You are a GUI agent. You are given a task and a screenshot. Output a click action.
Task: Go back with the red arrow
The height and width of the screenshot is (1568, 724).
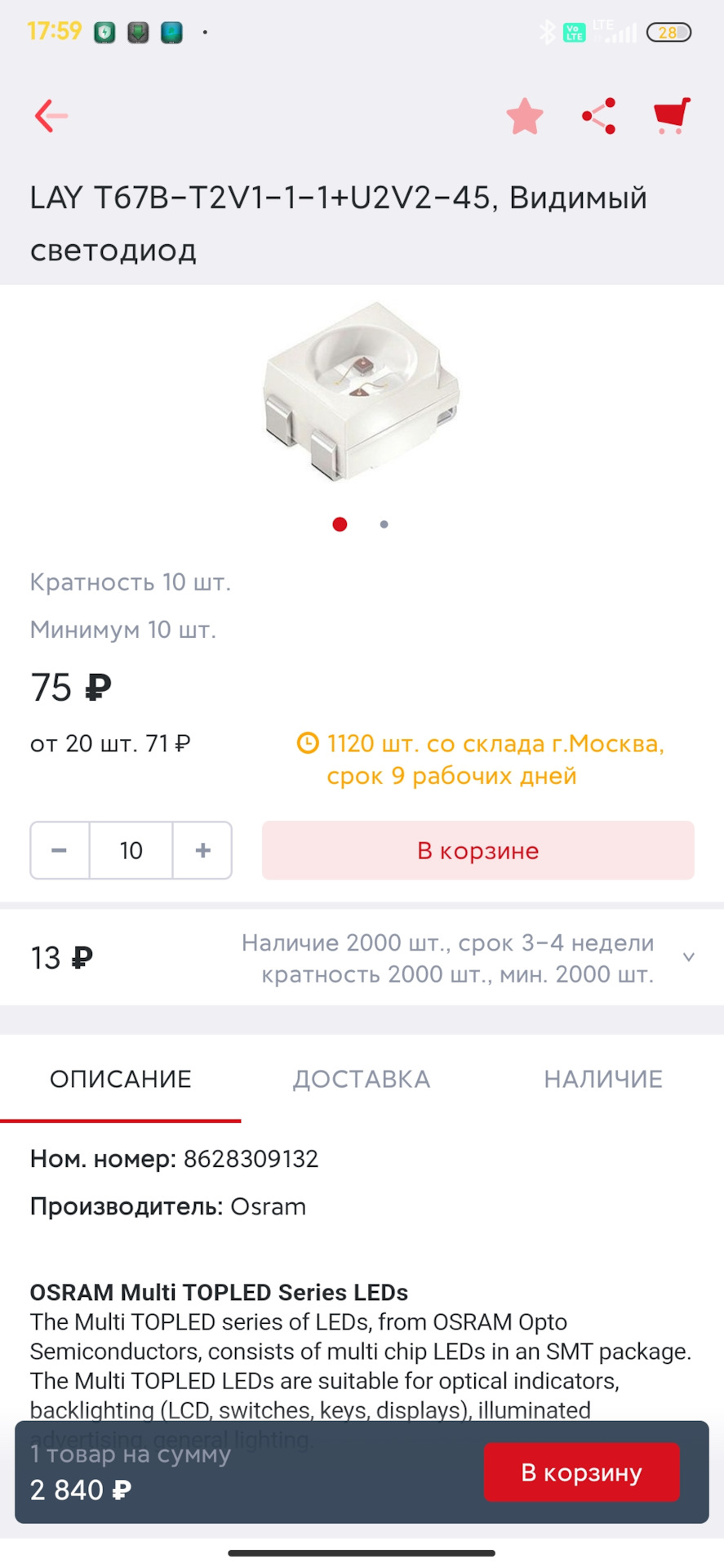click(51, 116)
